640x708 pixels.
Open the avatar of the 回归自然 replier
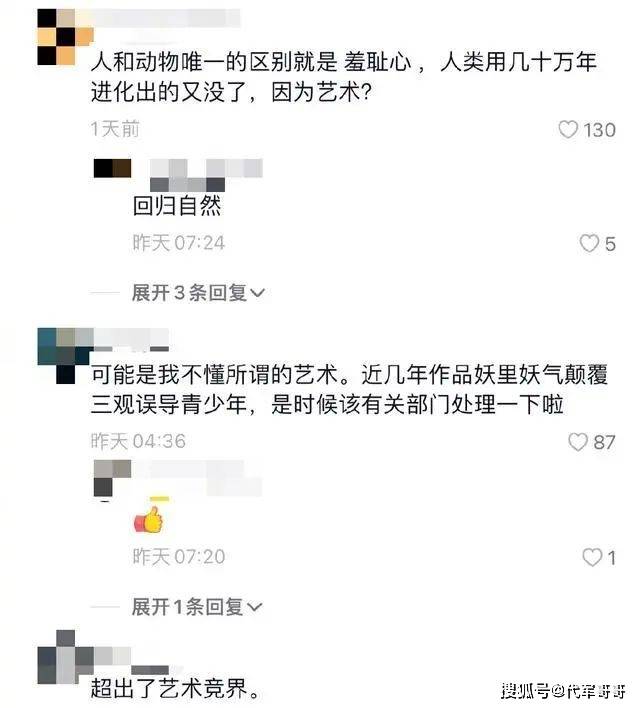(x=112, y=168)
